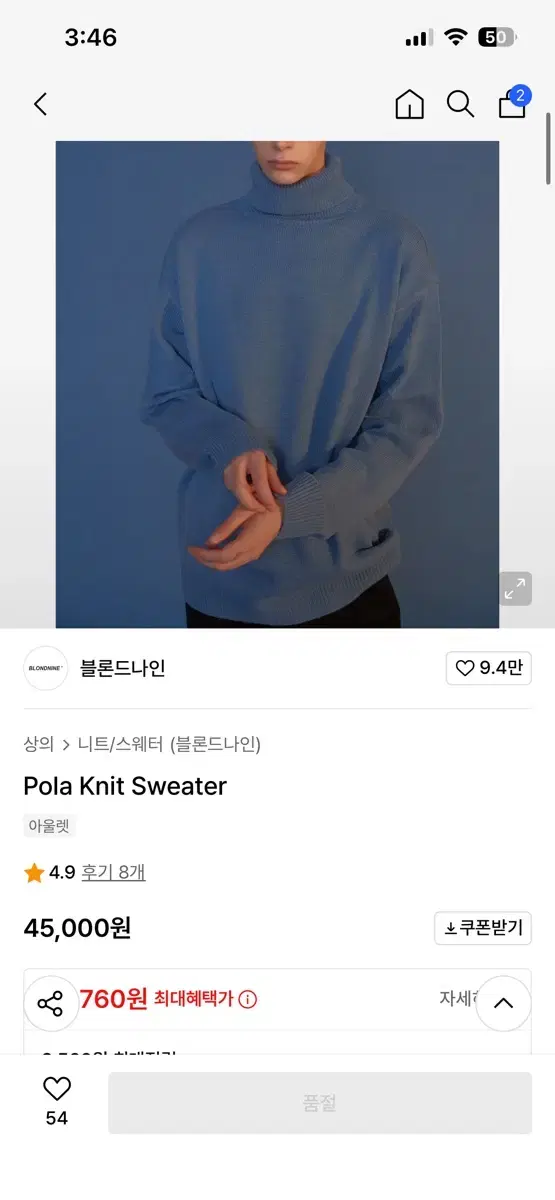Go back using the back arrow
This screenshot has height=1200, width=555.
[40, 104]
